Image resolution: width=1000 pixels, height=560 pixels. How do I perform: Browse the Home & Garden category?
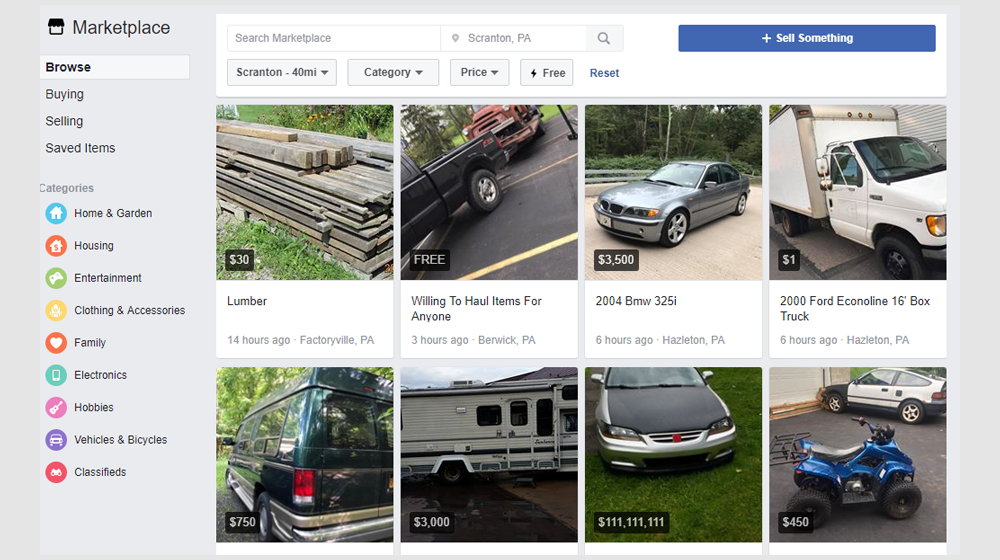[x=112, y=213]
